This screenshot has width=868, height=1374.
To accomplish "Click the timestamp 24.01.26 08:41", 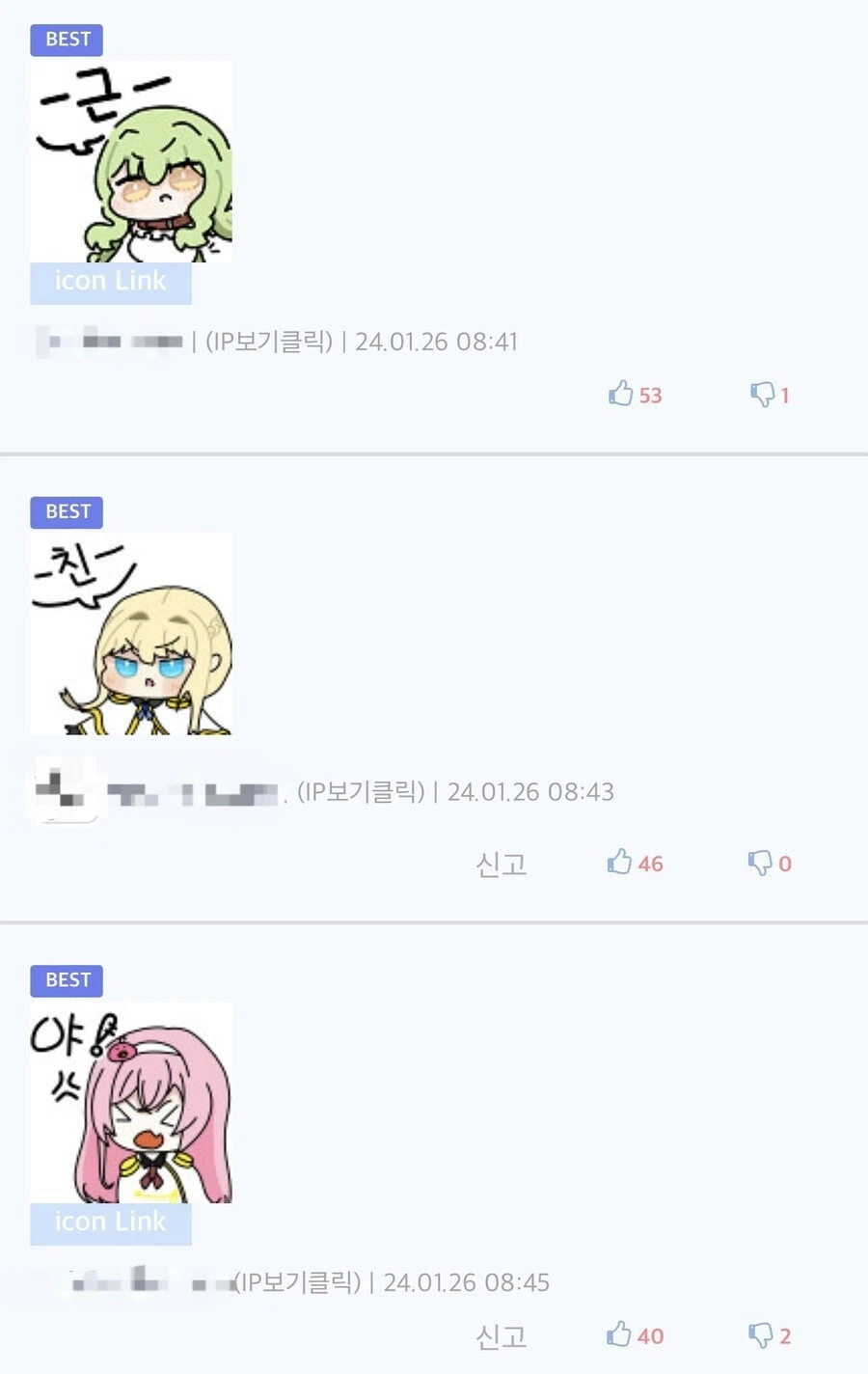I will 437,341.
